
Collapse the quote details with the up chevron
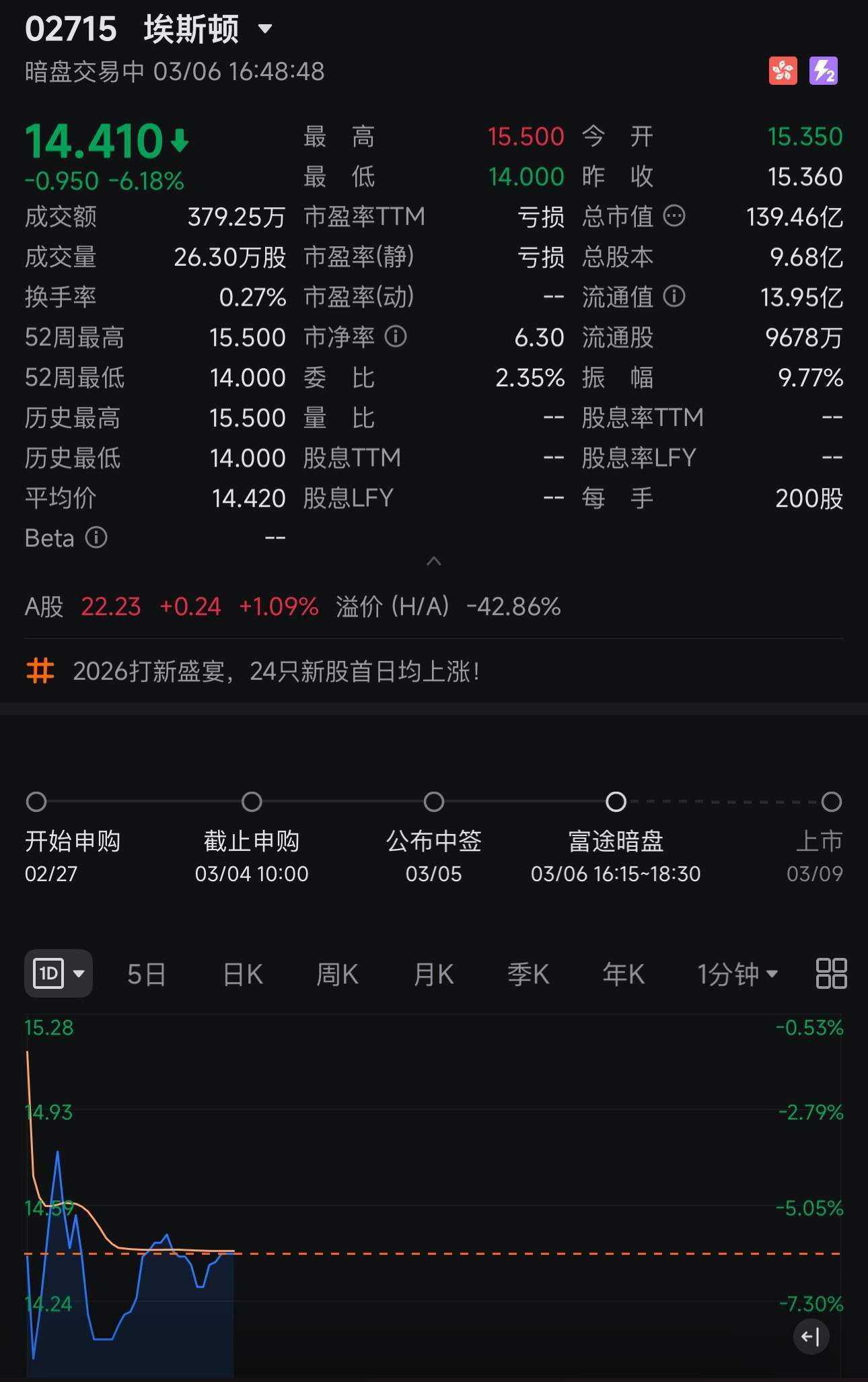click(434, 561)
